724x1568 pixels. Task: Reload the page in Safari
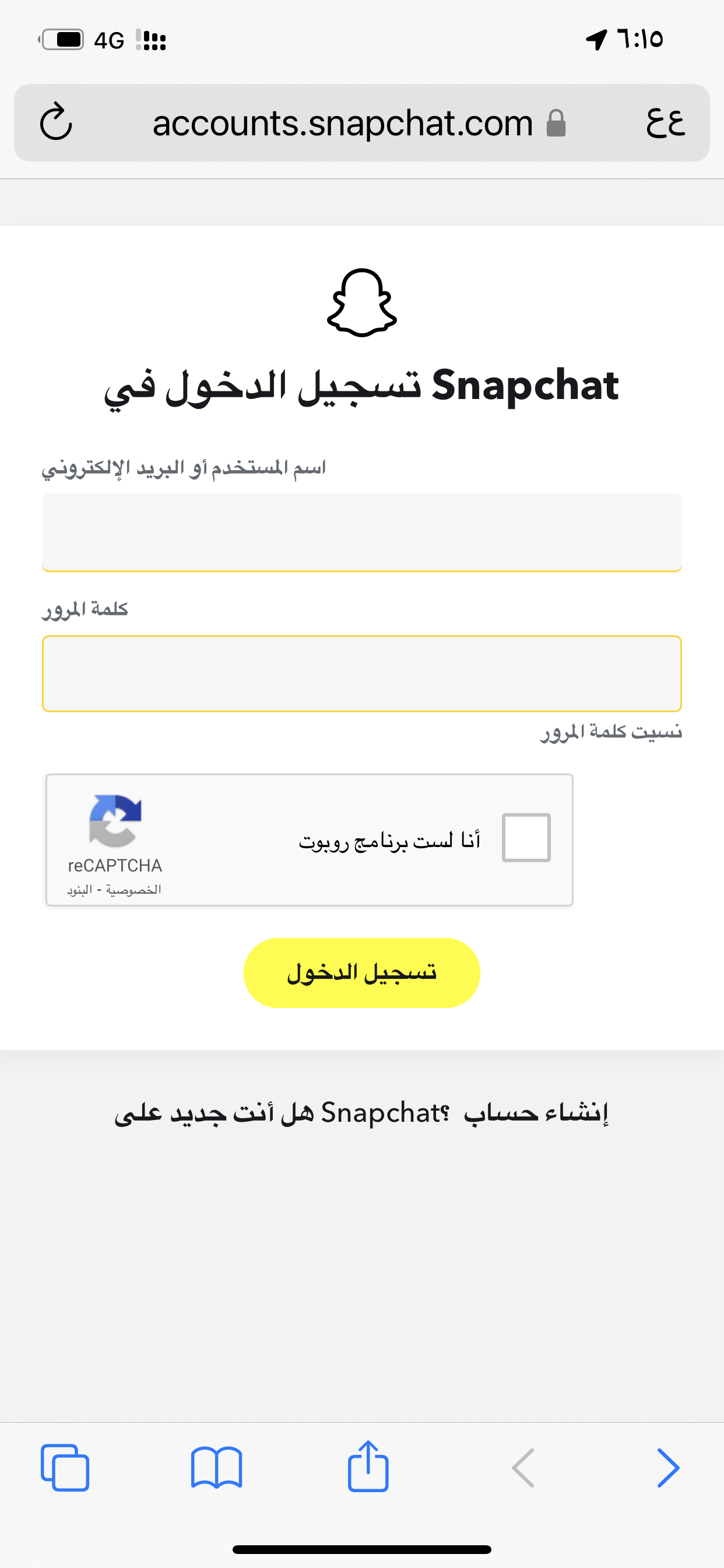click(56, 123)
